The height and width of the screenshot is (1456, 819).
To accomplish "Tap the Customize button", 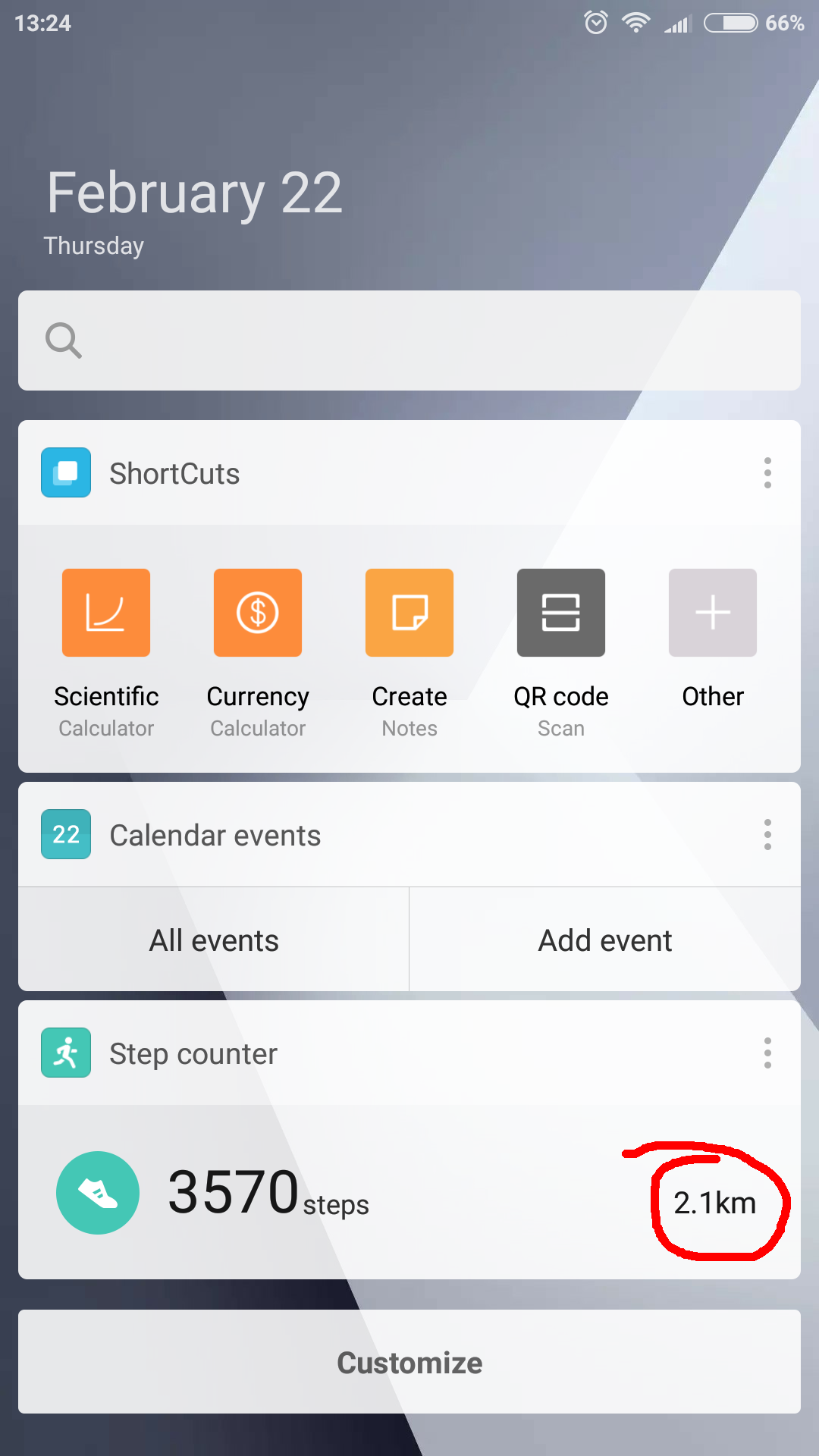I will (409, 1362).
